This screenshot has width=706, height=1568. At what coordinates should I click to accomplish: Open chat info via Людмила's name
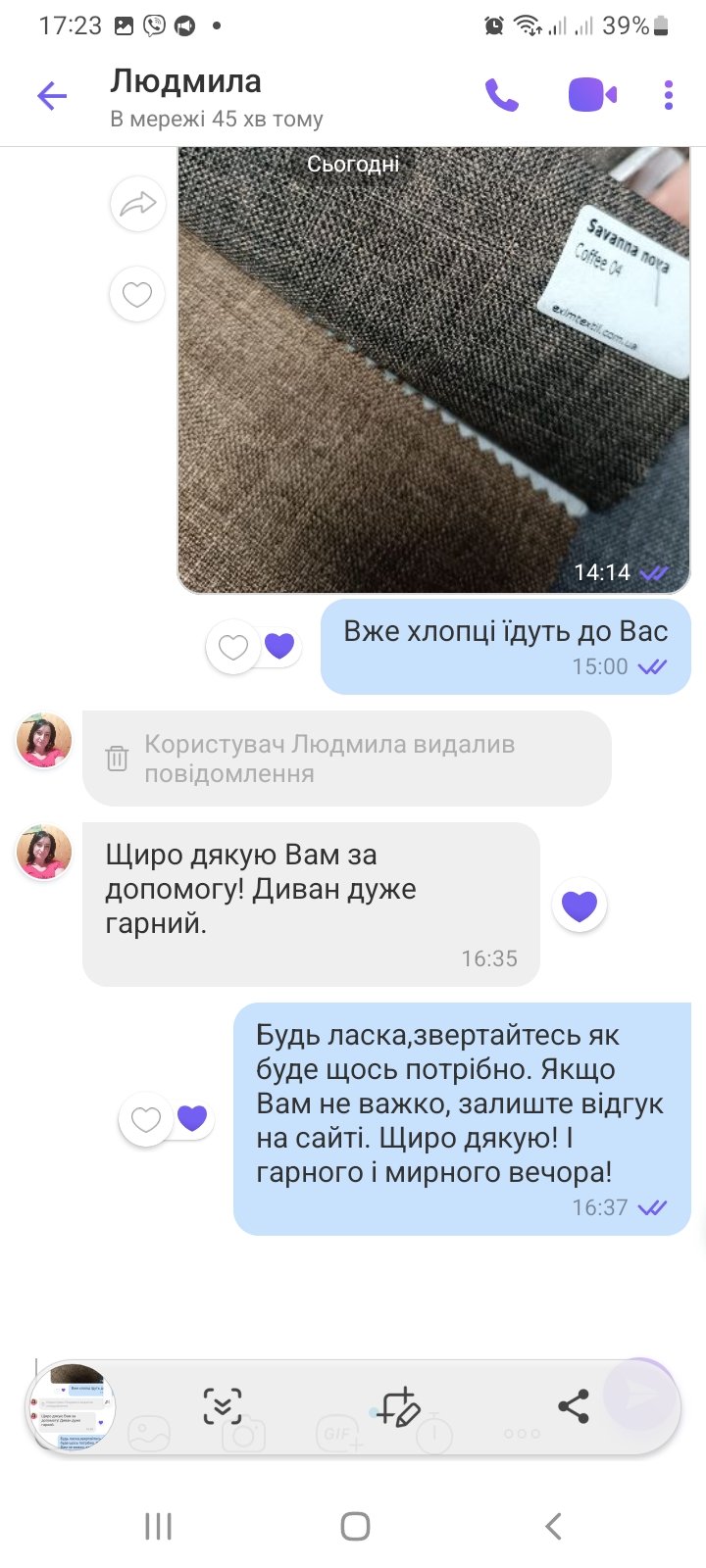(186, 81)
